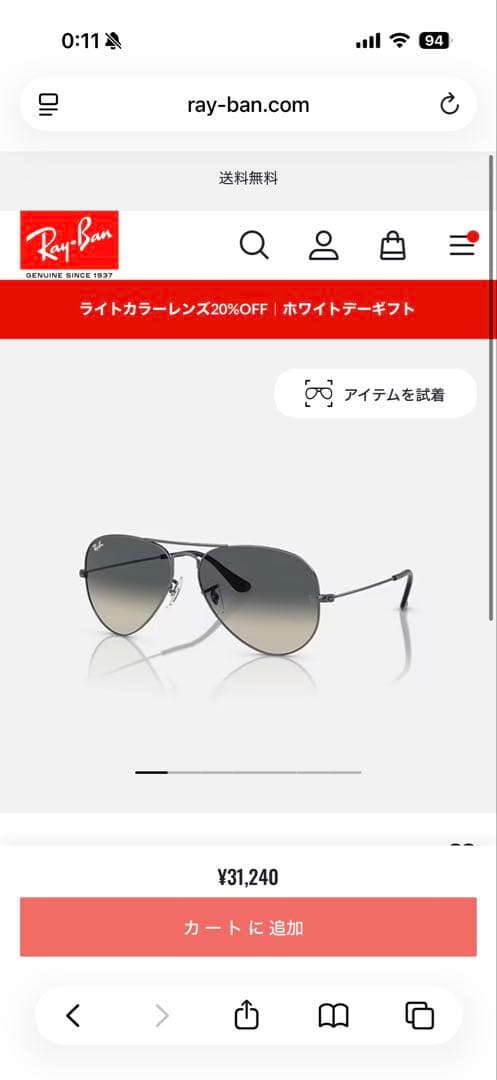Show open Safari tabs
The image size is (497, 1080).
pyautogui.click(x=419, y=1016)
